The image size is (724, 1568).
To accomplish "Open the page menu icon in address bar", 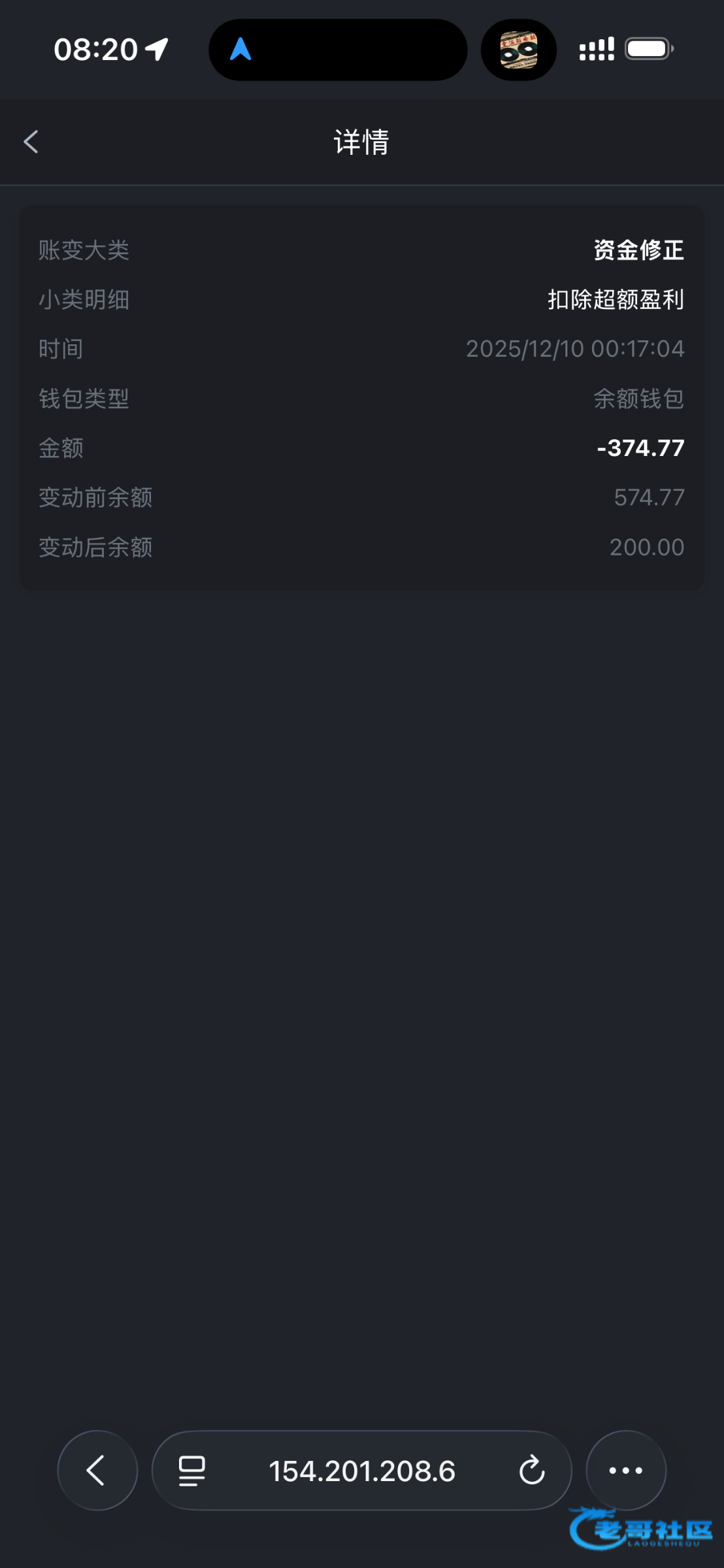I will pos(192,1471).
